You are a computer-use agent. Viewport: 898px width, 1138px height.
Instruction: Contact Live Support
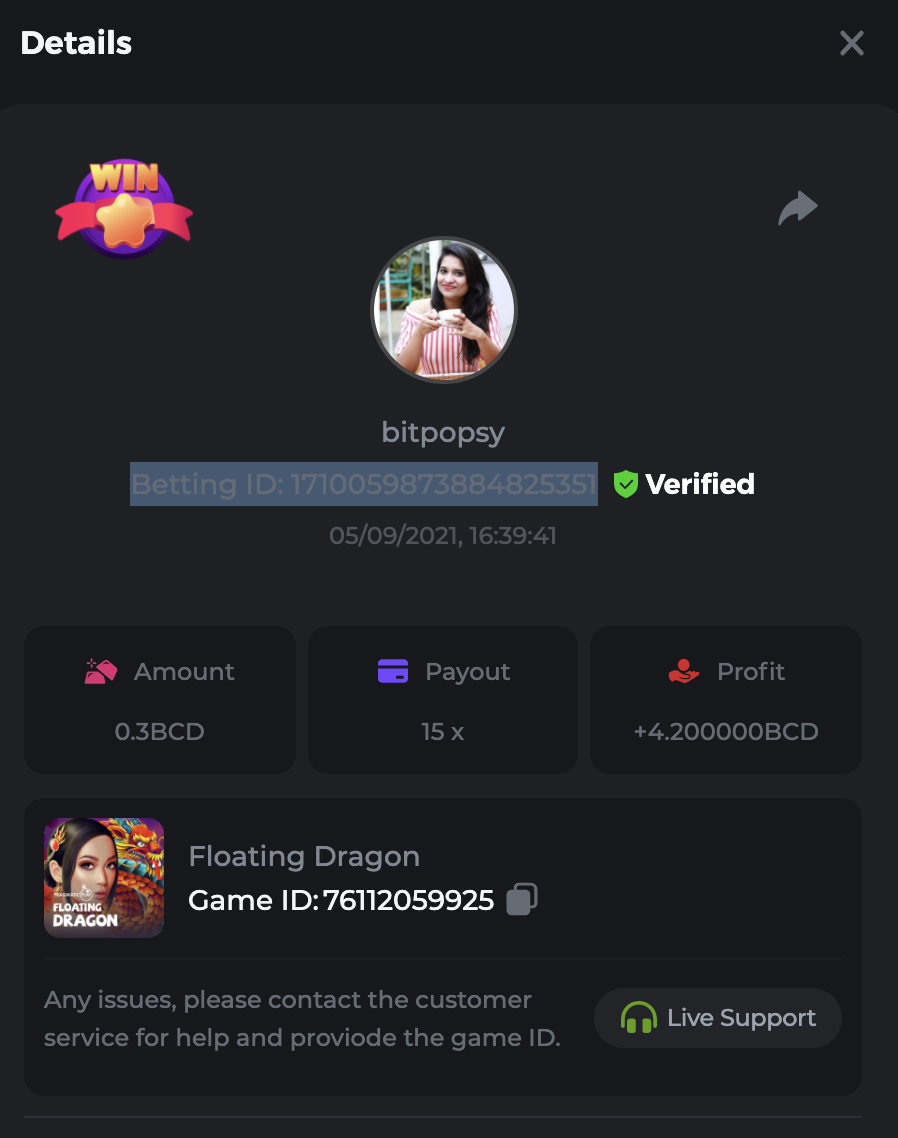pyautogui.click(x=717, y=1018)
